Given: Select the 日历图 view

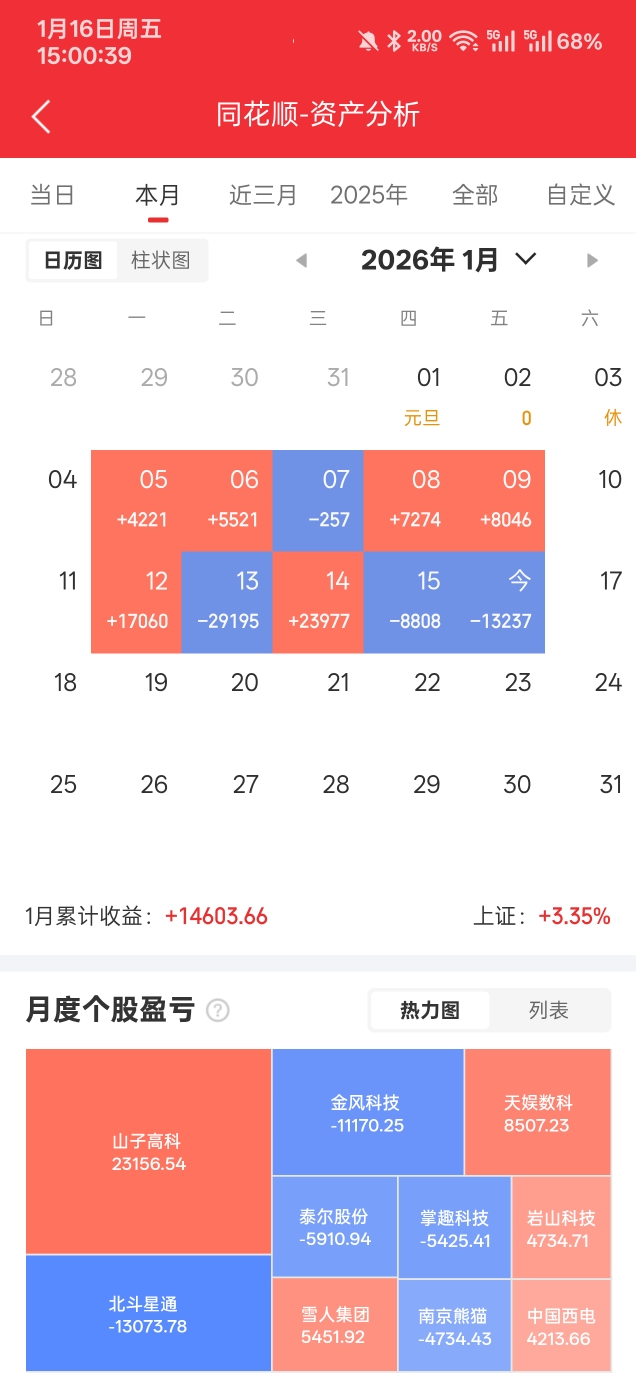Looking at the screenshot, I should click(73, 261).
